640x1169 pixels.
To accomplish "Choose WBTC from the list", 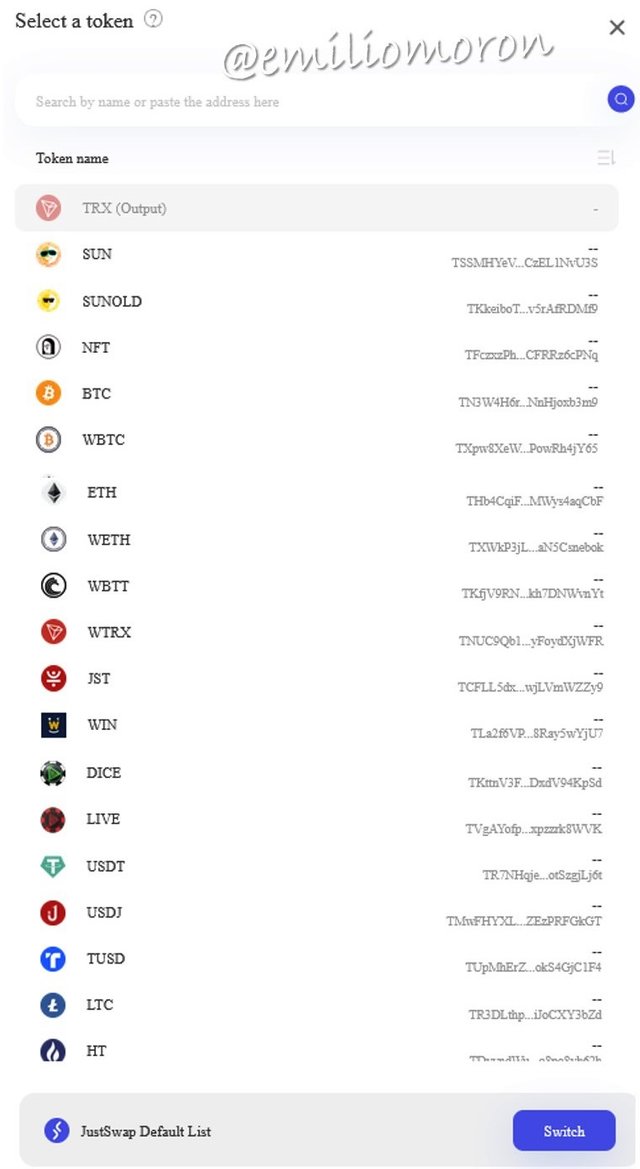I will (x=317, y=440).
